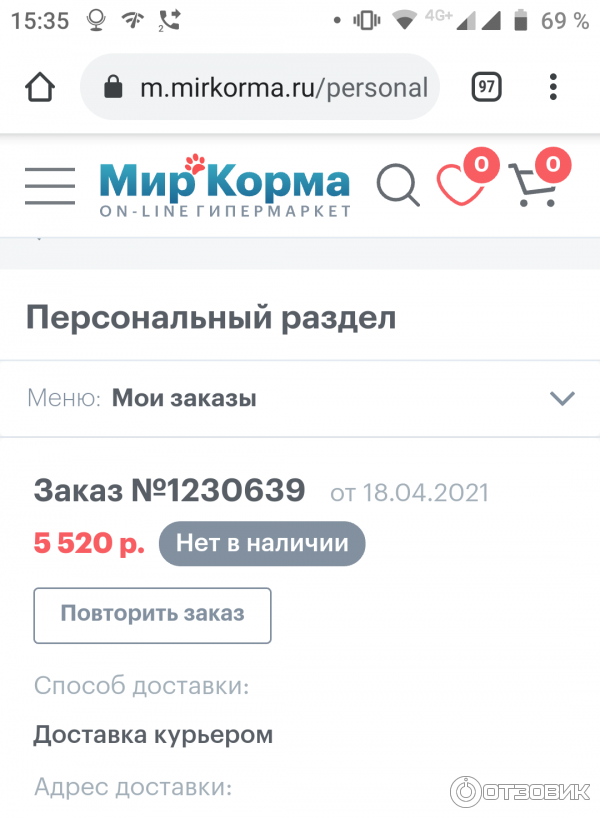Tap the browser home button
This screenshot has width=600, height=818.
(x=40, y=87)
